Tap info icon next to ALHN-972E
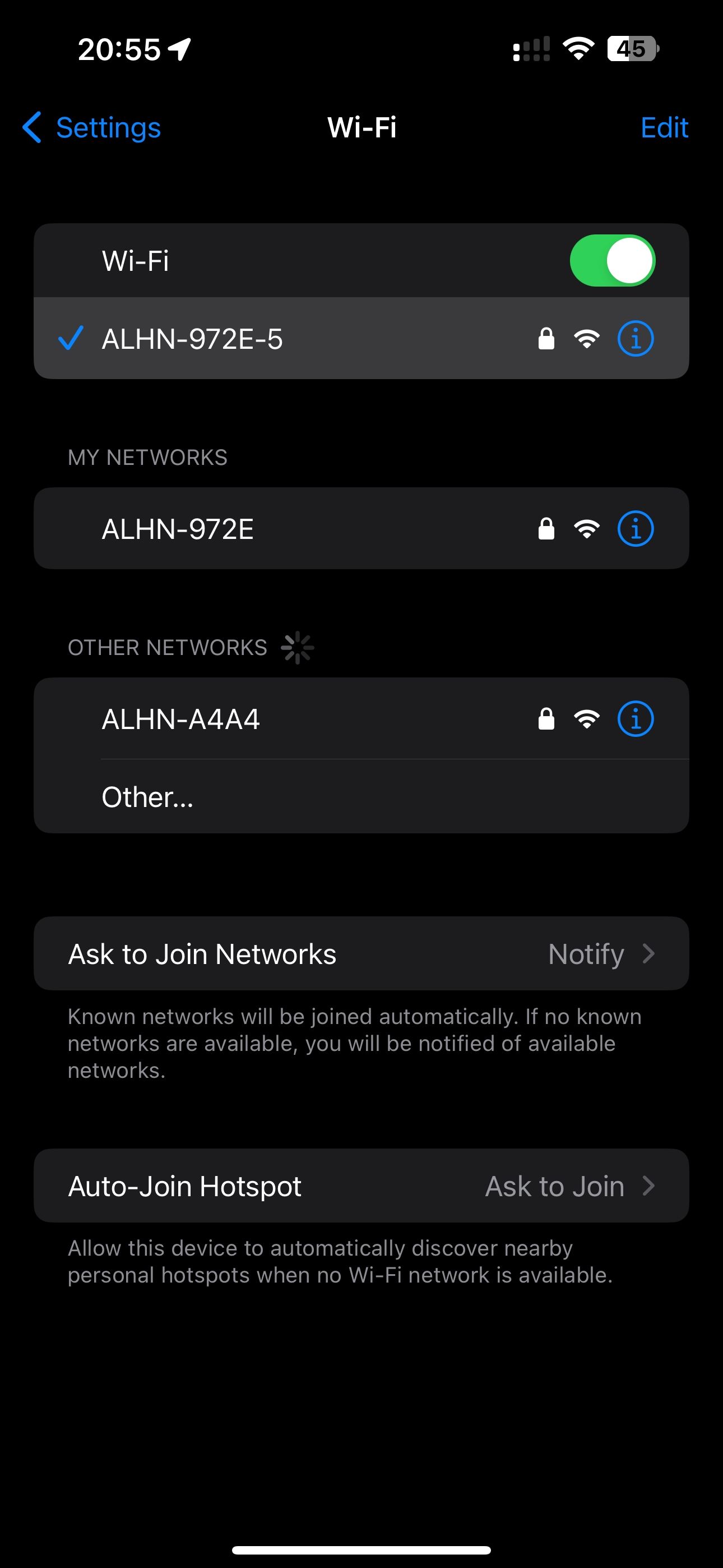 pyautogui.click(x=635, y=529)
